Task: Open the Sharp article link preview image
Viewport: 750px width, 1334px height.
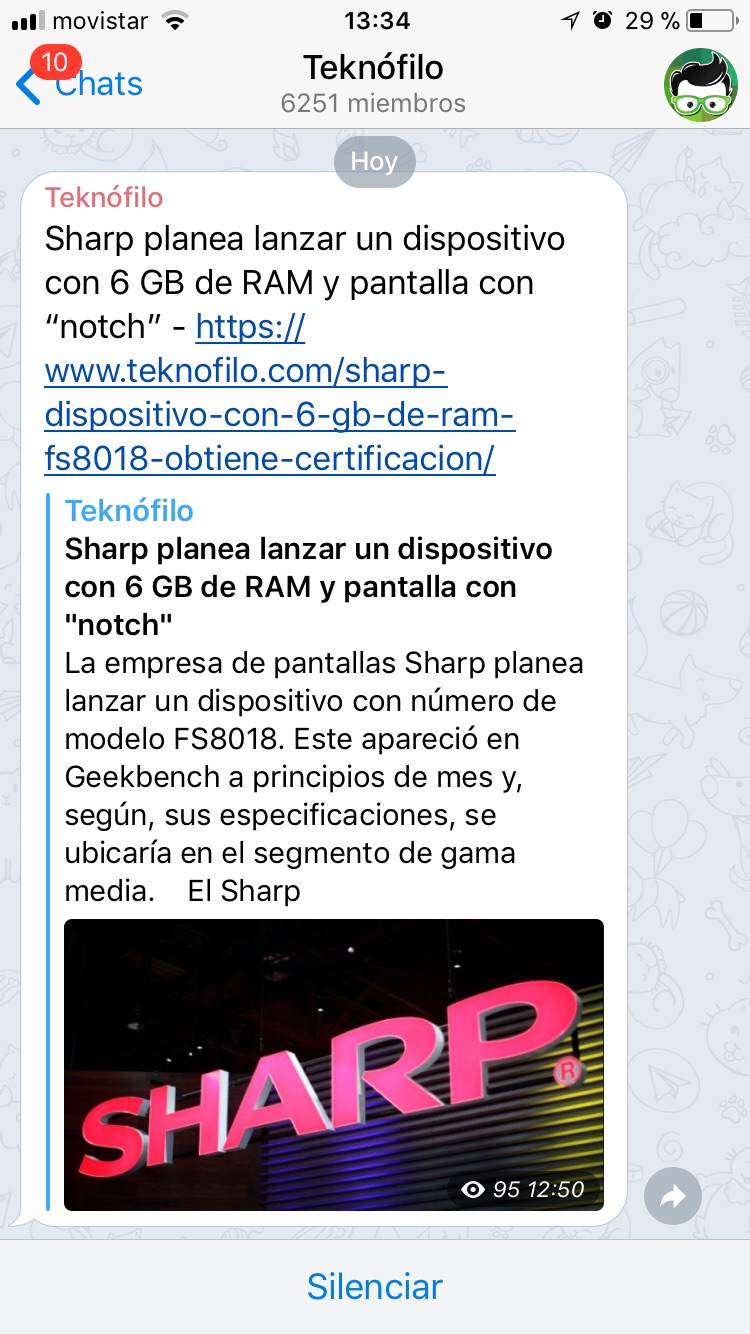Action: click(334, 1064)
